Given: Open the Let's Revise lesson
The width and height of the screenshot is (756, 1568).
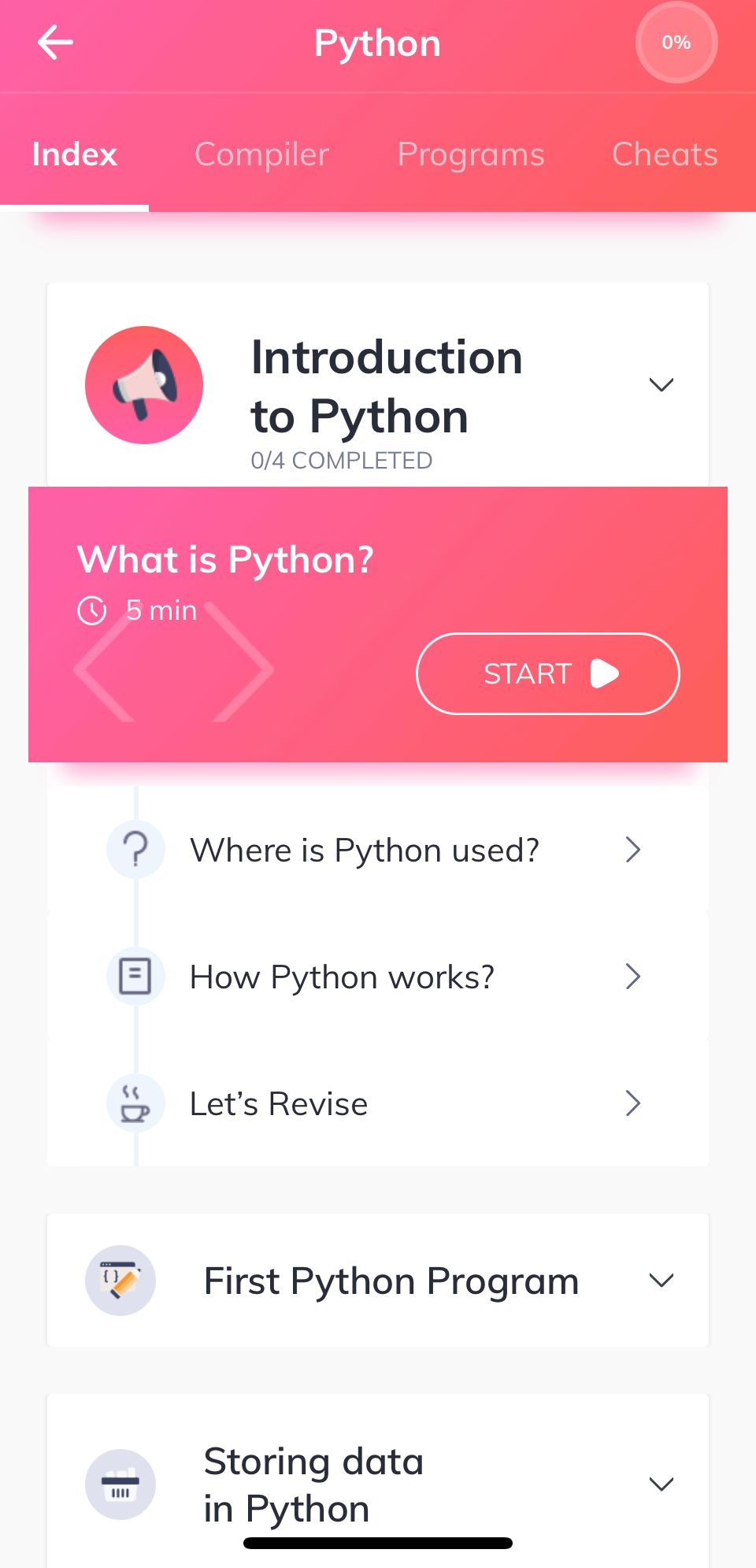Looking at the screenshot, I should tap(378, 1104).
